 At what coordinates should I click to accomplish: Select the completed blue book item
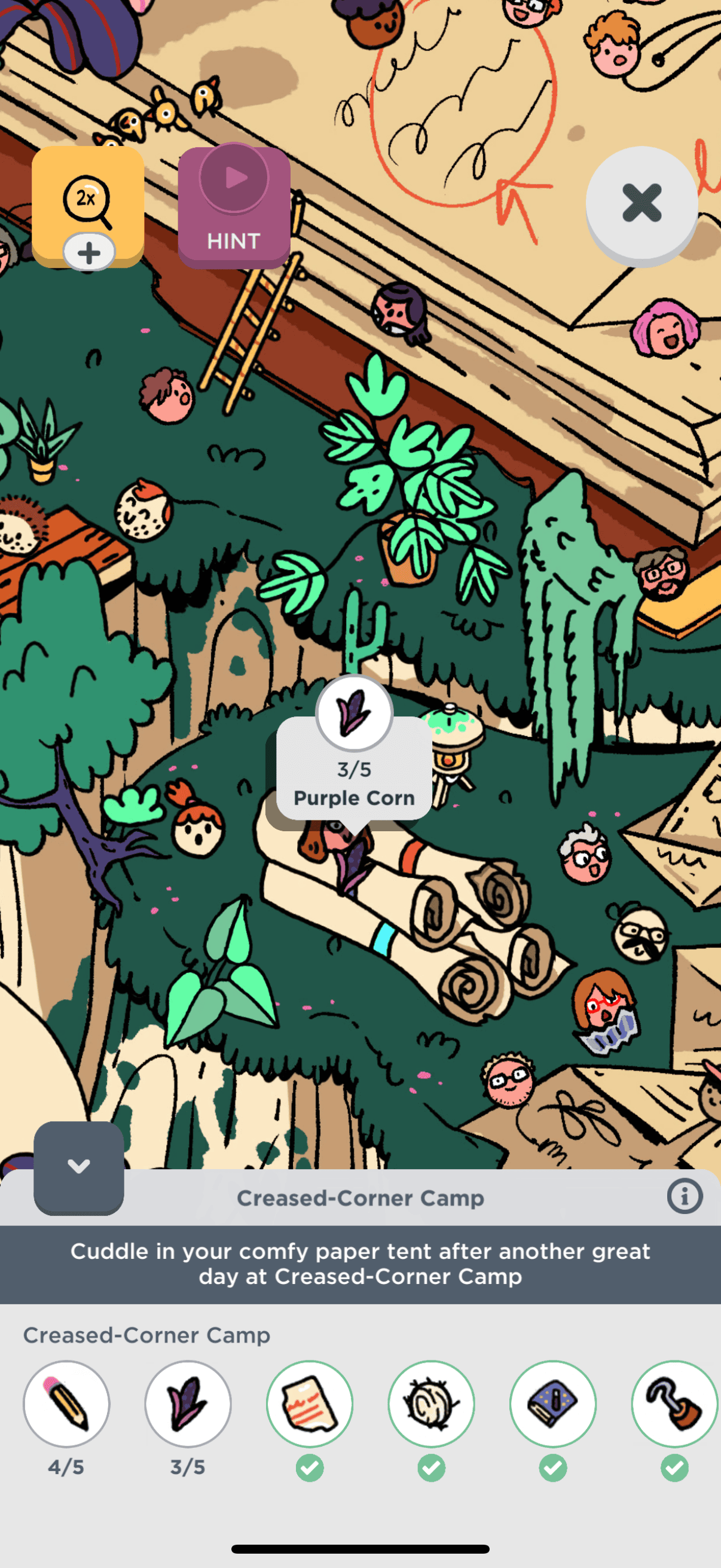pos(552,1404)
